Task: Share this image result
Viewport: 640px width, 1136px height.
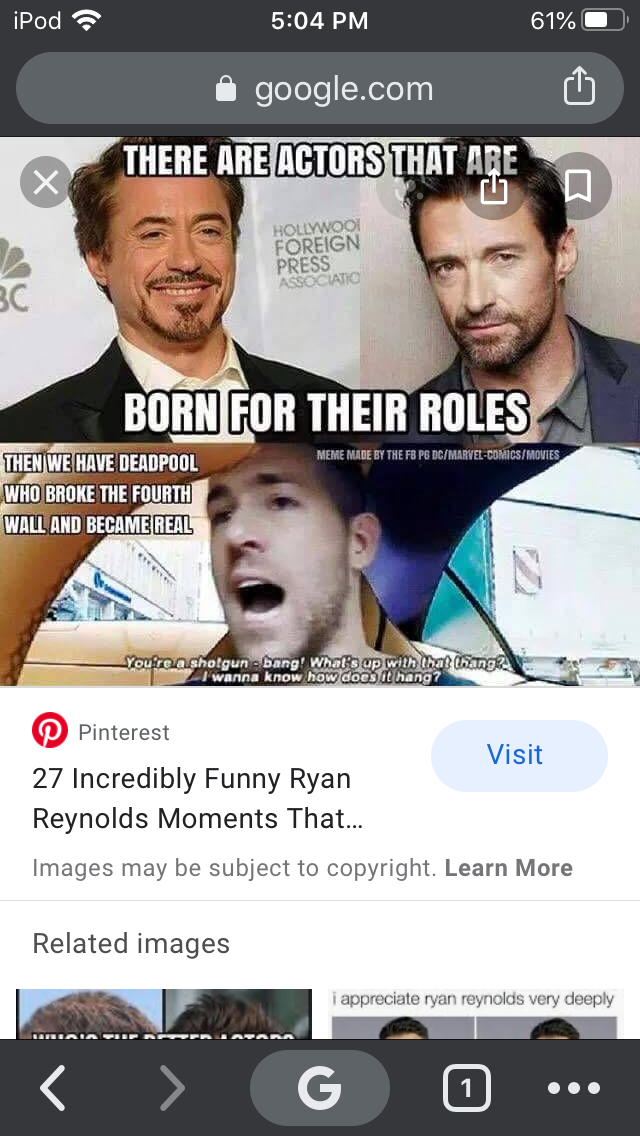Action: [494, 186]
